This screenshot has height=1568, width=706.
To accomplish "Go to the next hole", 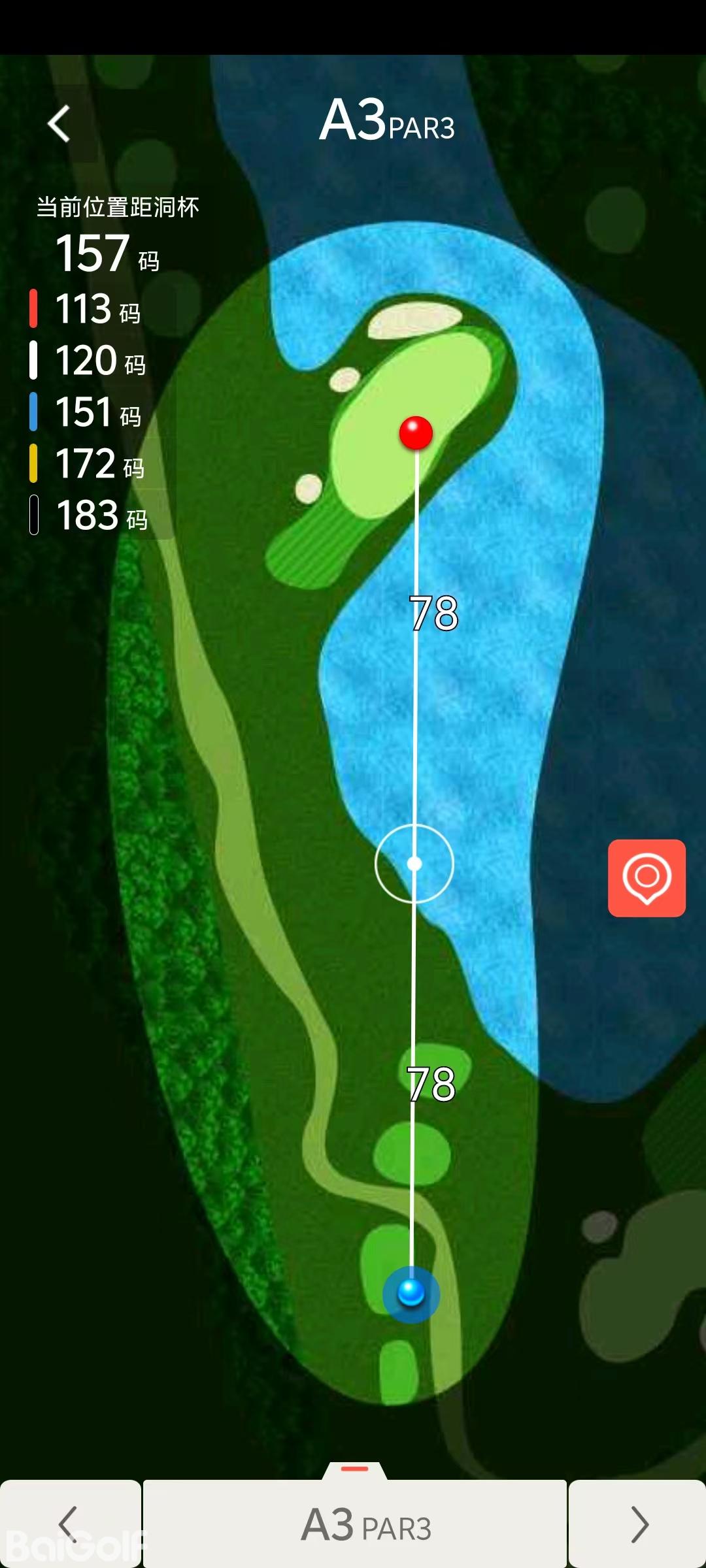I will point(638,1524).
